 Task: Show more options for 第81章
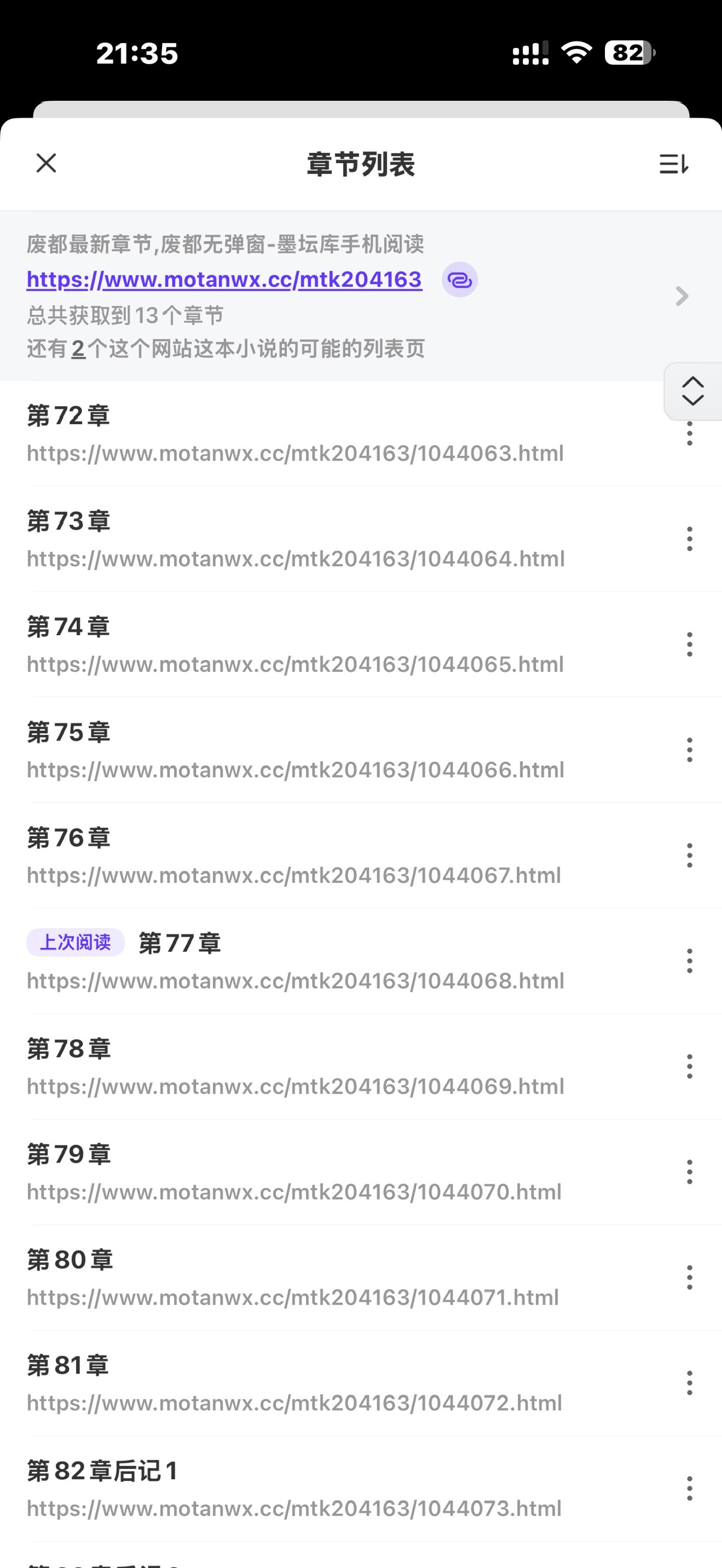pos(689,1383)
